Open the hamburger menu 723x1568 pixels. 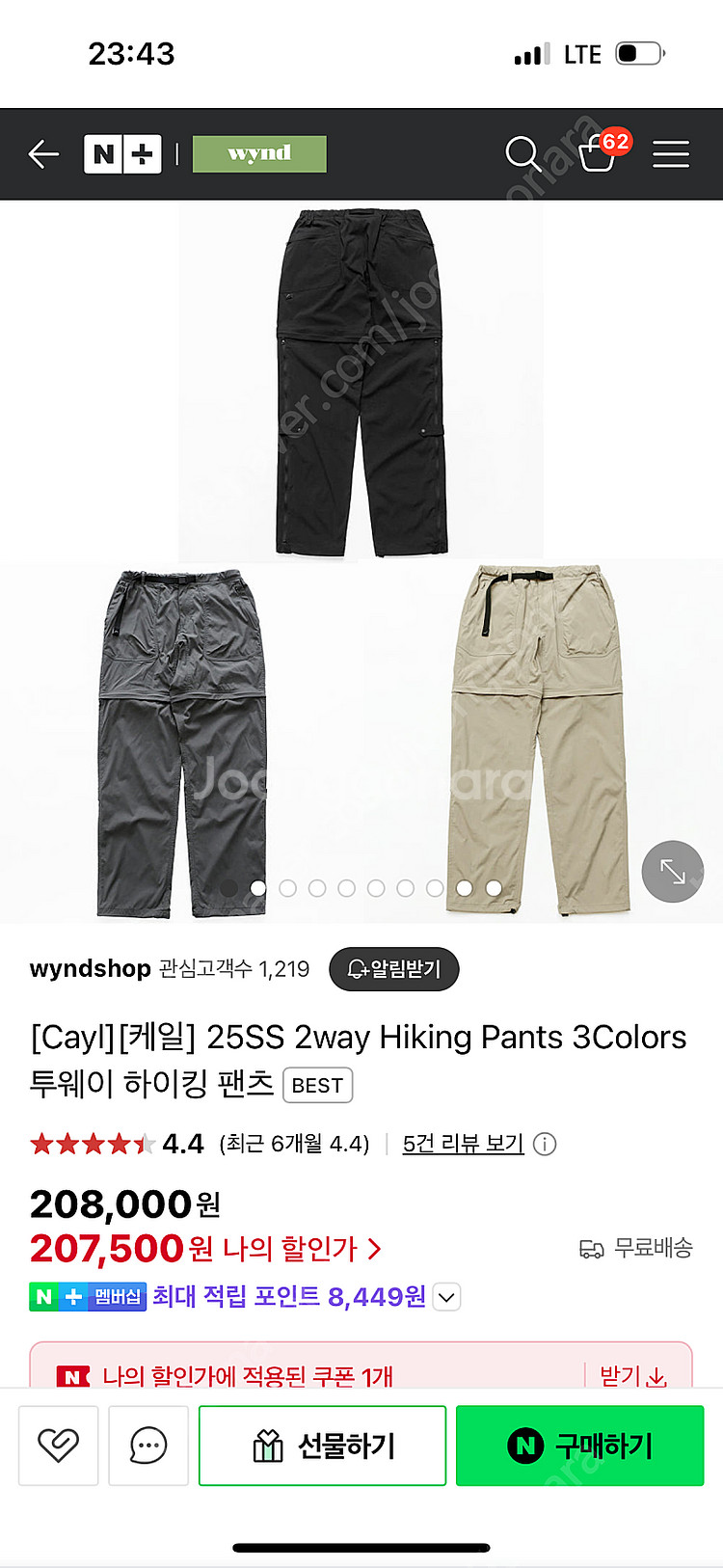[670, 154]
